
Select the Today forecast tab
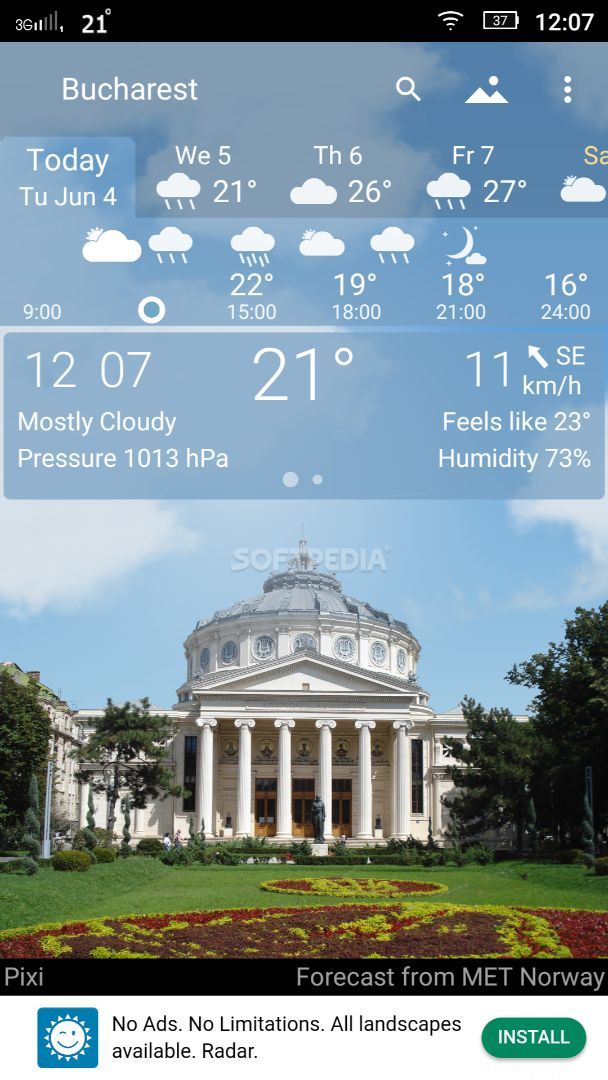pyautogui.click(x=68, y=176)
